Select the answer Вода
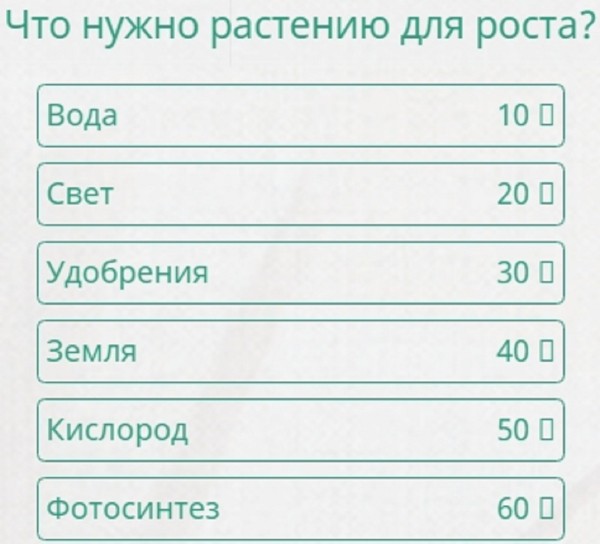This screenshot has width=600, height=544. click(300, 116)
